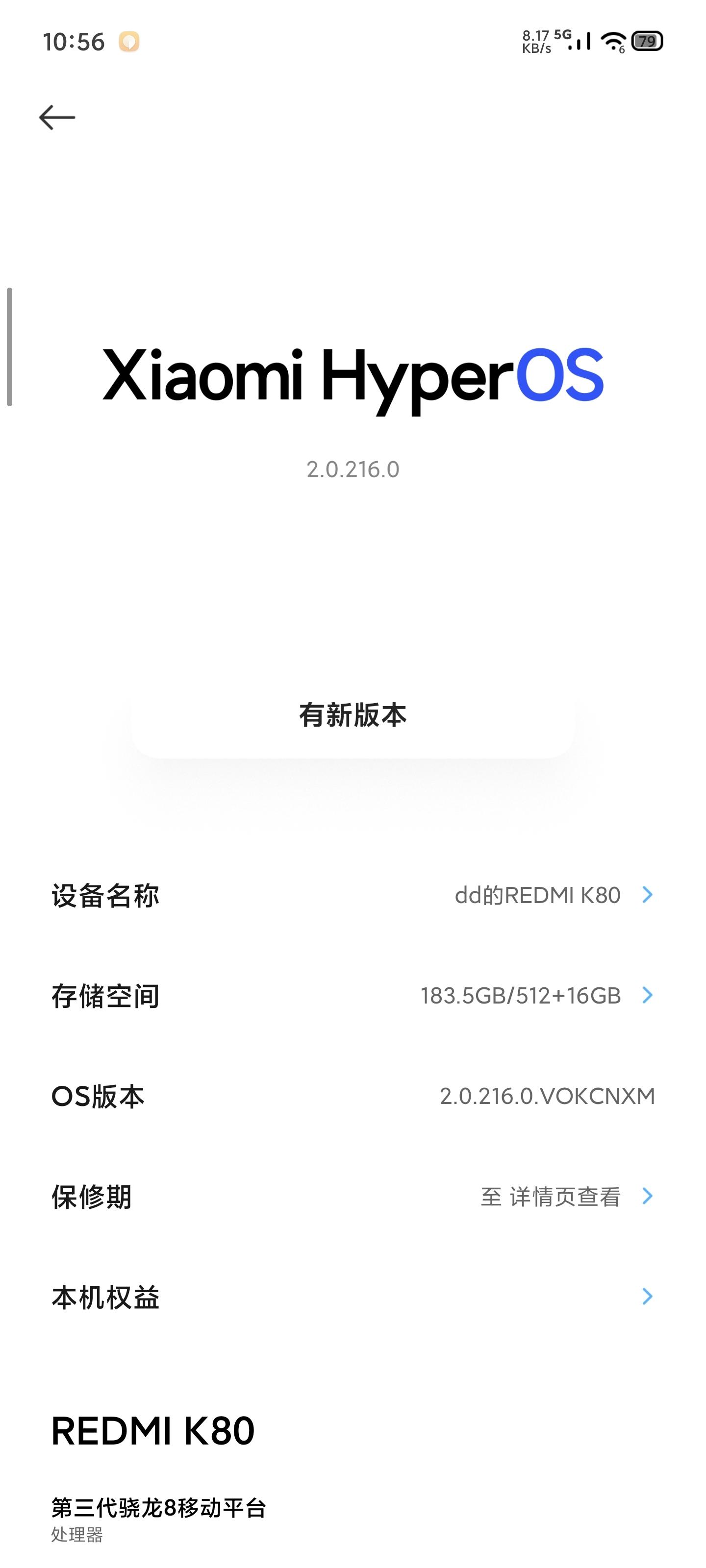
Task: Open 本机权益 device benefits
Action: point(353,1297)
